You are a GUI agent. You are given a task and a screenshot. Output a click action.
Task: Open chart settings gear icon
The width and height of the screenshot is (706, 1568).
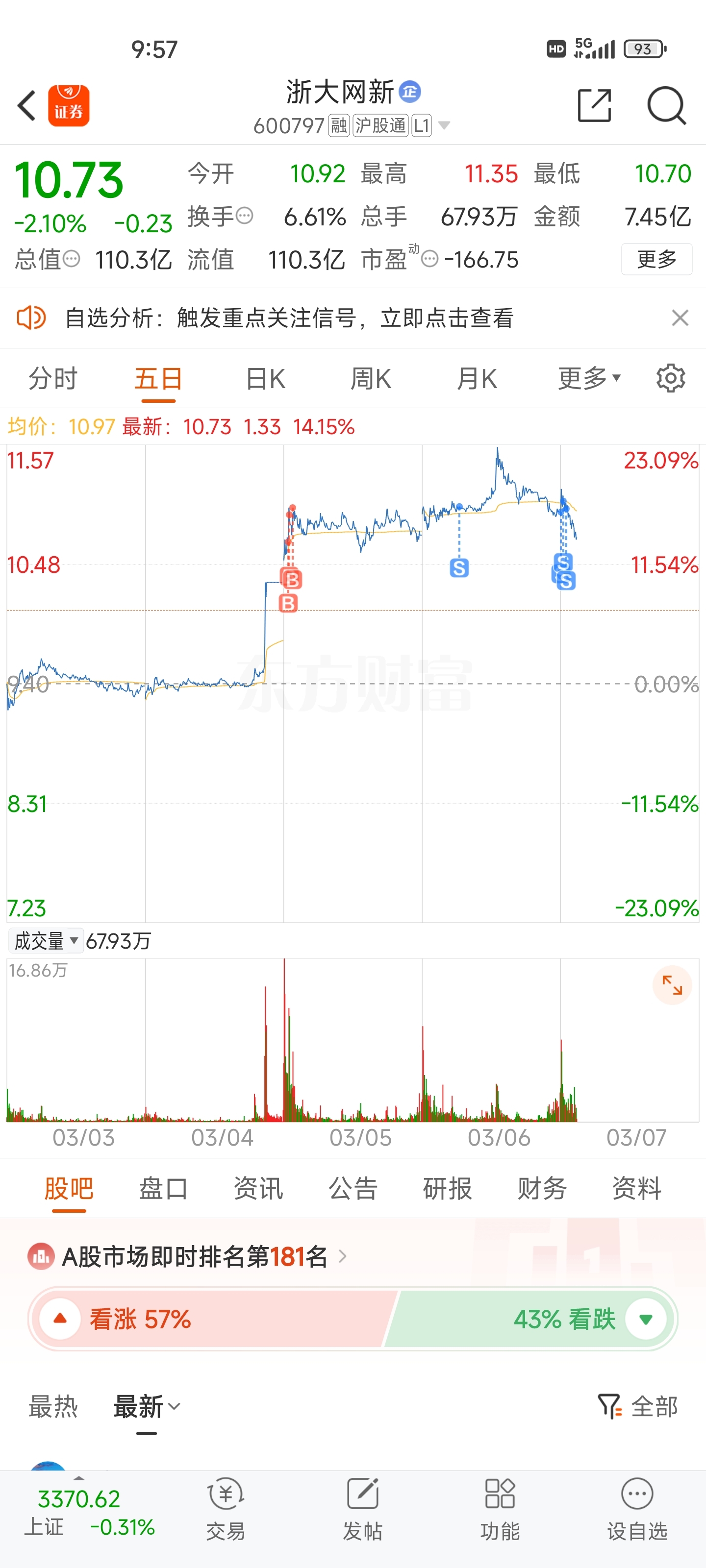(671, 379)
